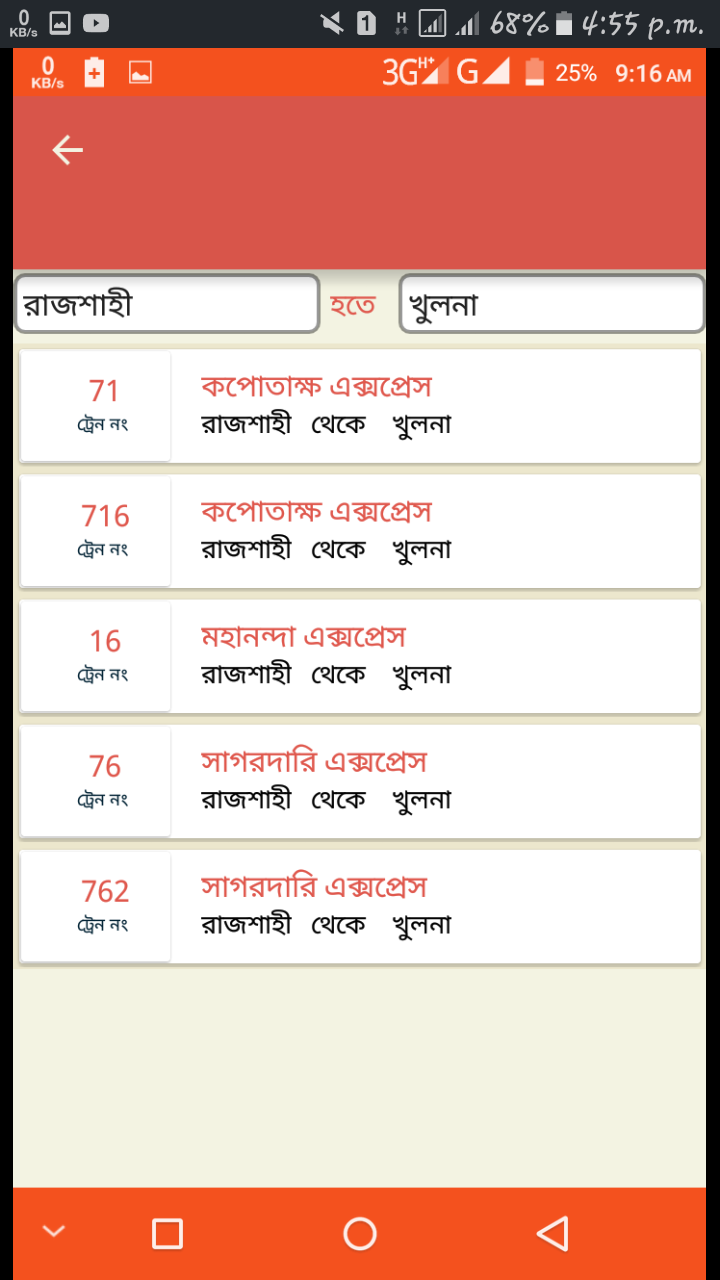Go back using the top arrow
Viewport: 720px width, 1280px height.
pos(67,150)
